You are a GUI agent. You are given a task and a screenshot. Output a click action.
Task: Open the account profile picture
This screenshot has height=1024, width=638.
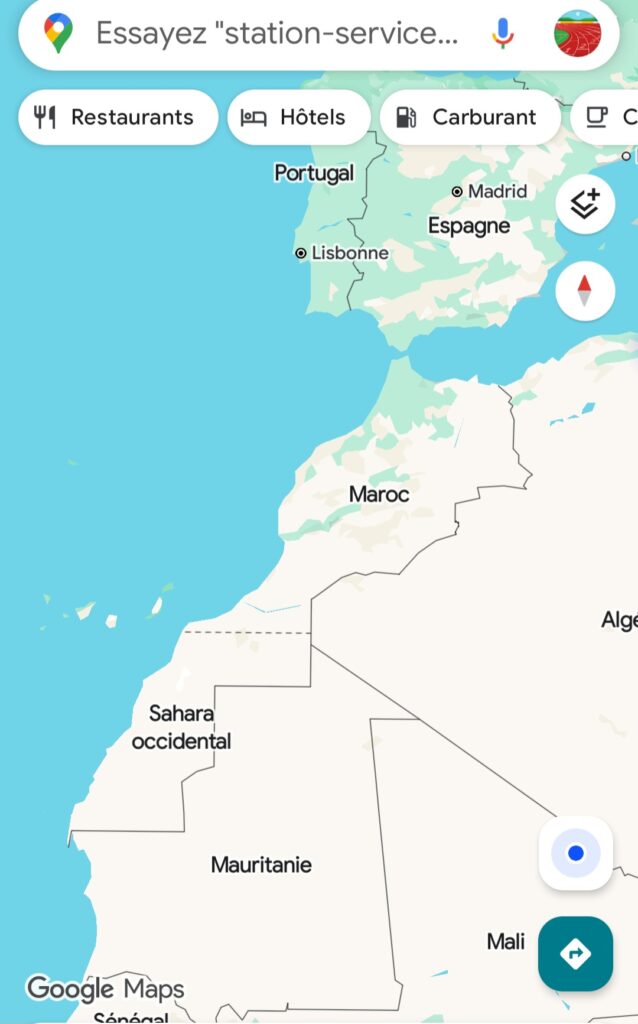point(577,34)
